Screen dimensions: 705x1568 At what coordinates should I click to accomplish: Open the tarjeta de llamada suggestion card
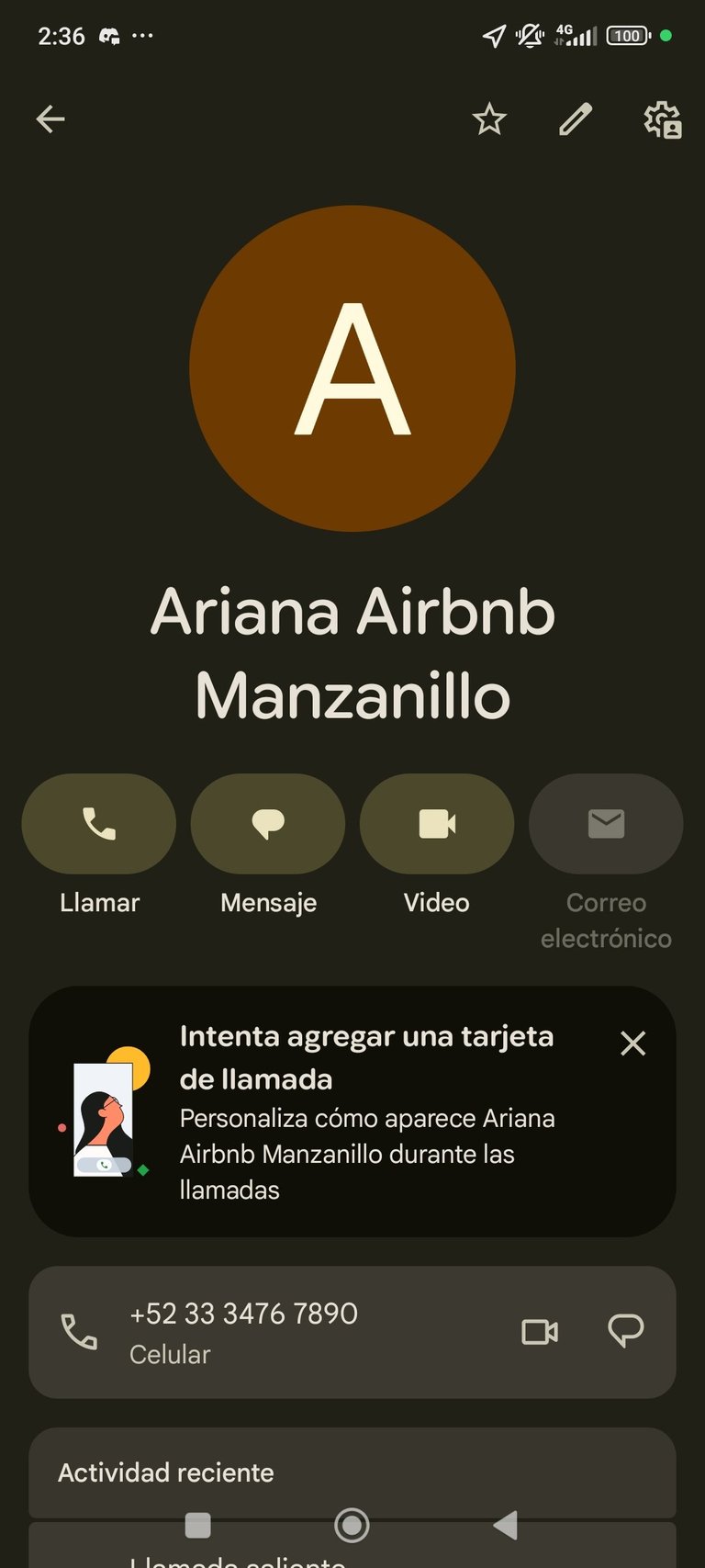click(x=367, y=1111)
